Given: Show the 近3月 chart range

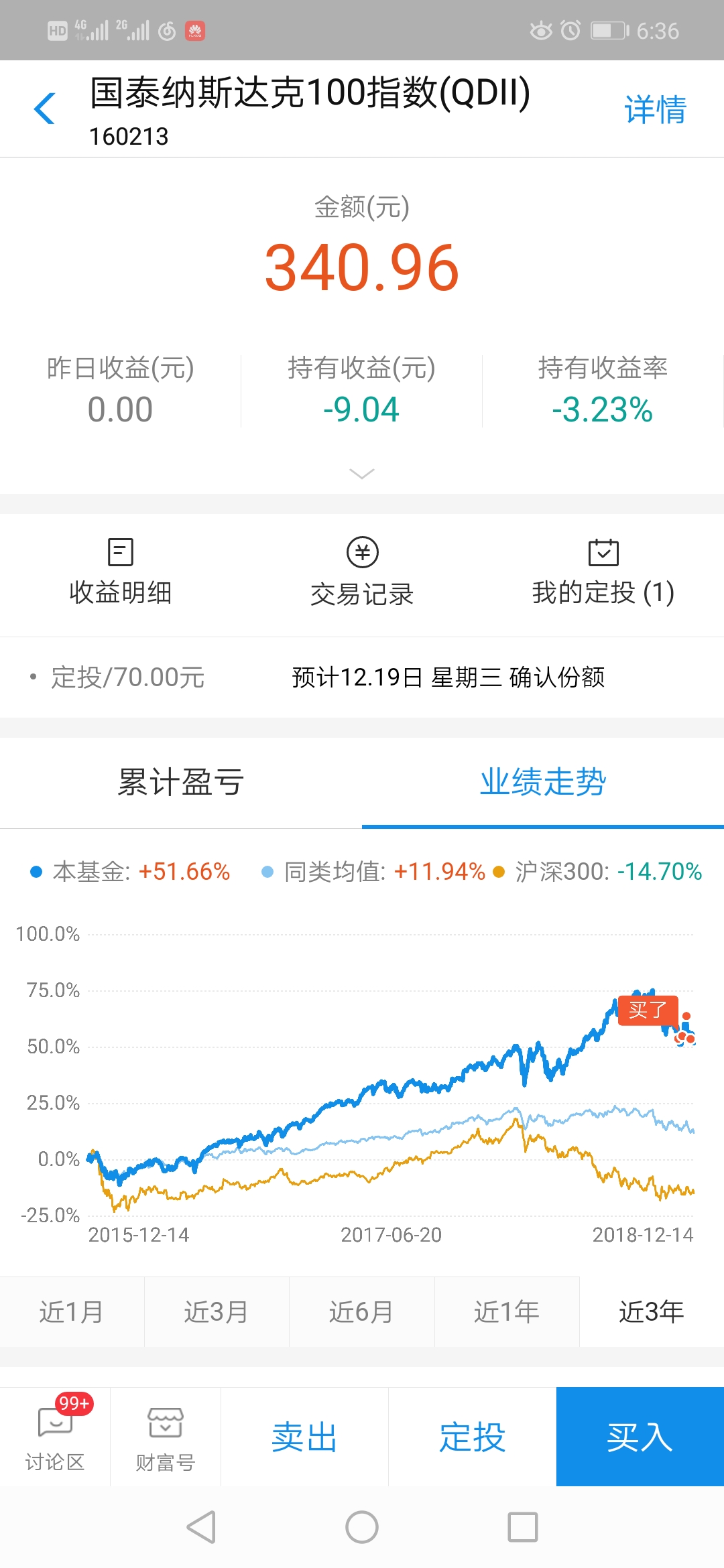Looking at the screenshot, I should click(217, 1312).
